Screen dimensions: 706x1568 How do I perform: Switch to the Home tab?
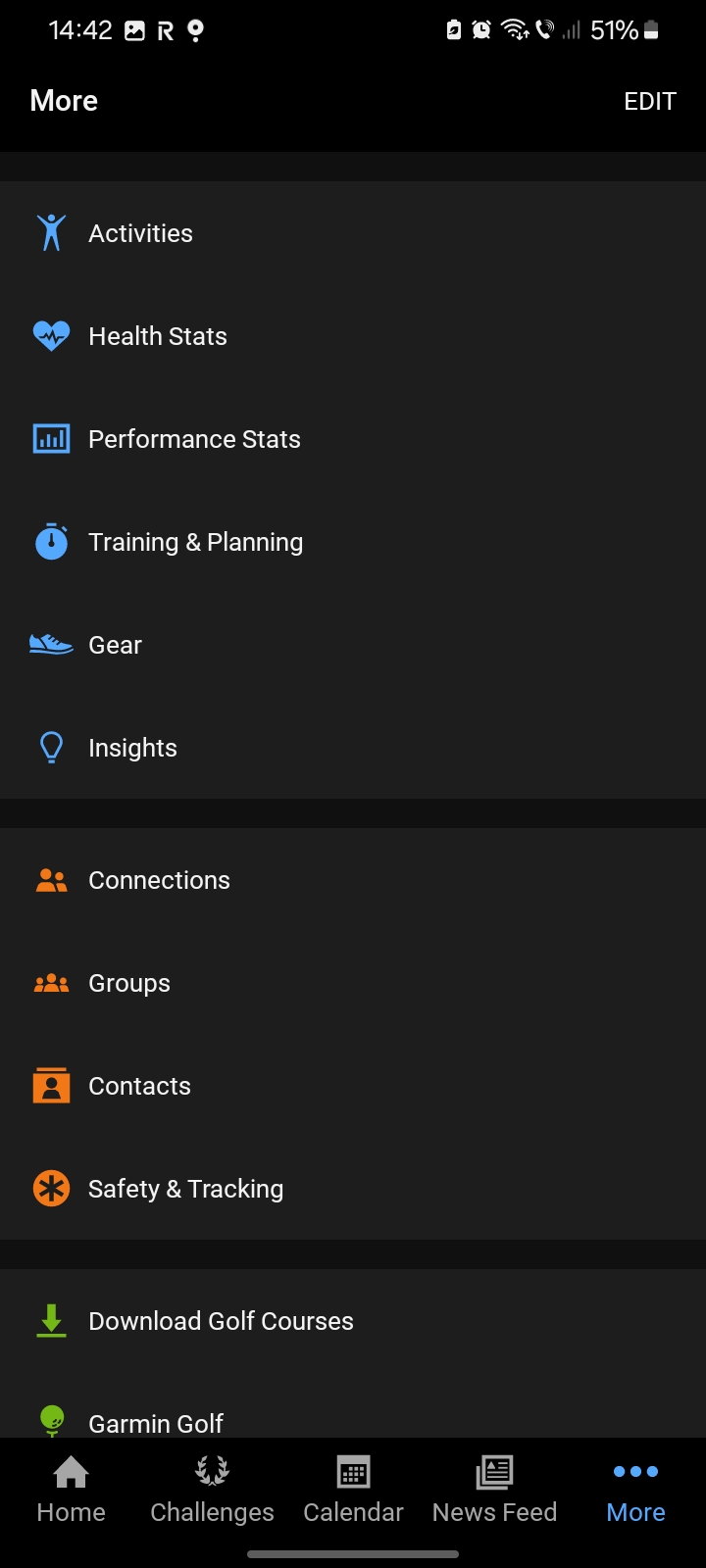point(71,1491)
